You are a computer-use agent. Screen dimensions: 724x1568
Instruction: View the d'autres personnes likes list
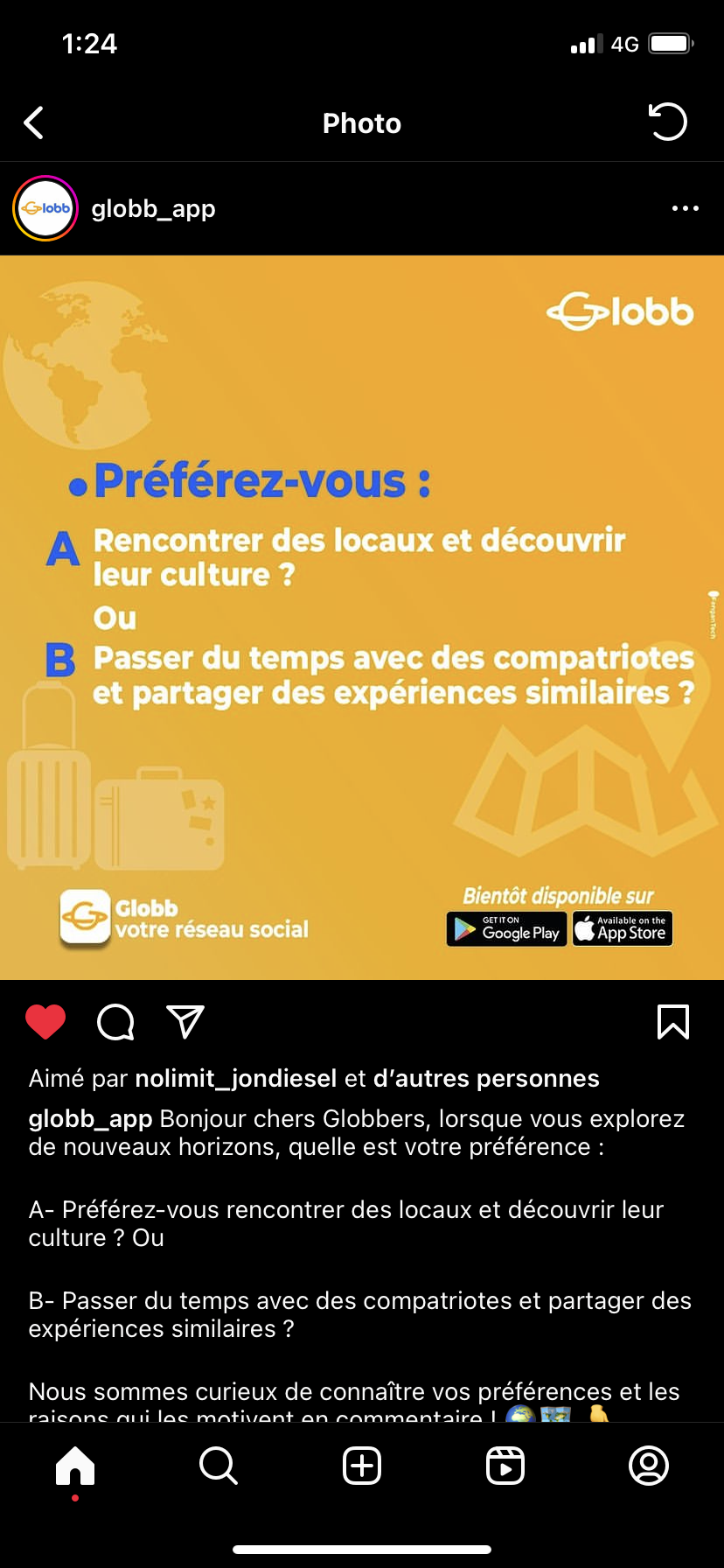pyautogui.click(x=486, y=1079)
